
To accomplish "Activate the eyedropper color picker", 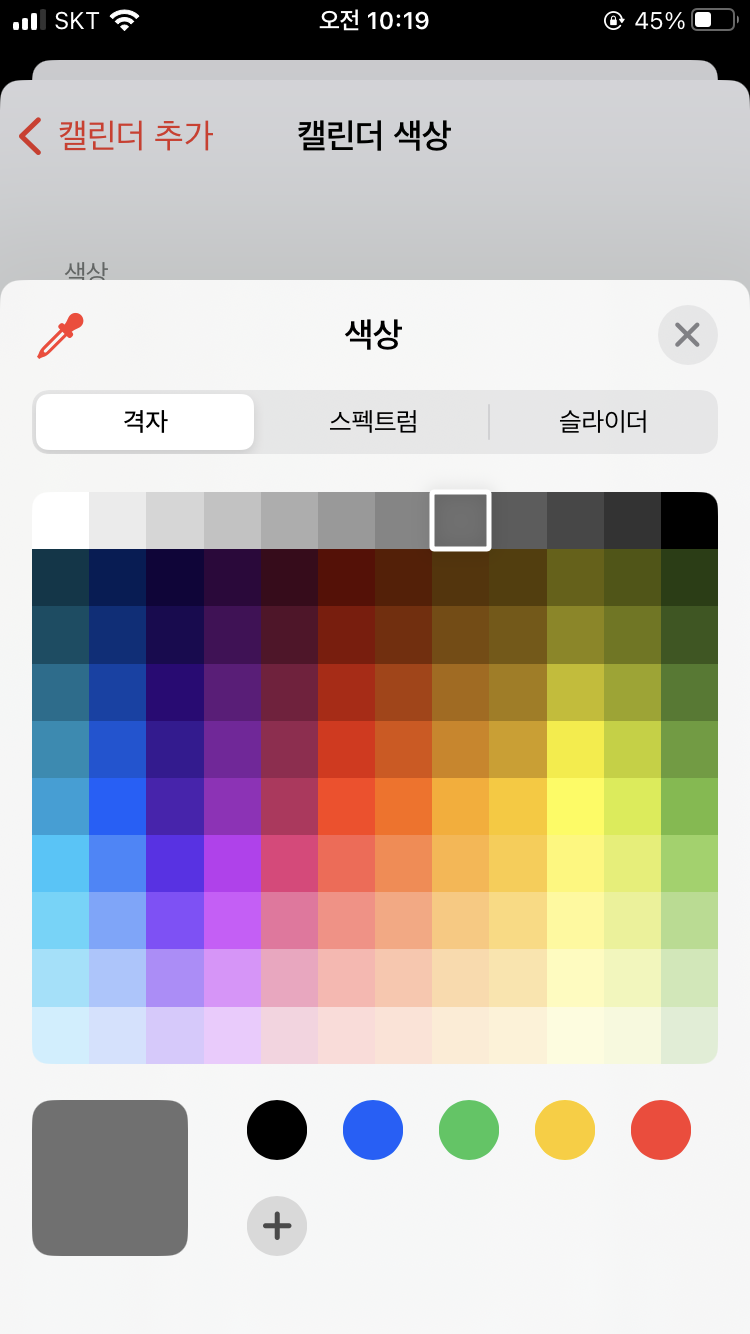I will pos(60,336).
